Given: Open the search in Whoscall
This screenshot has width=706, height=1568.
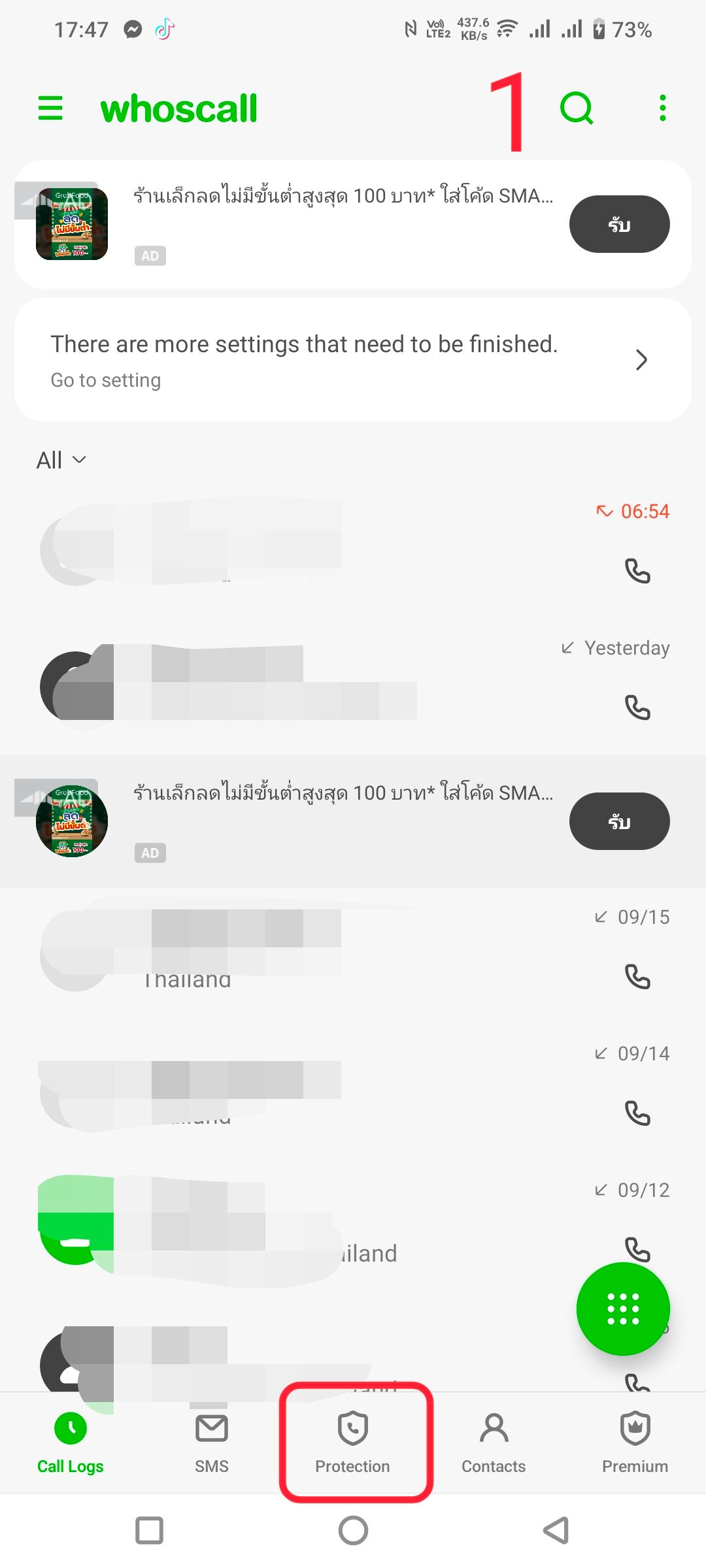Looking at the screenshot, I should (574, 108).
